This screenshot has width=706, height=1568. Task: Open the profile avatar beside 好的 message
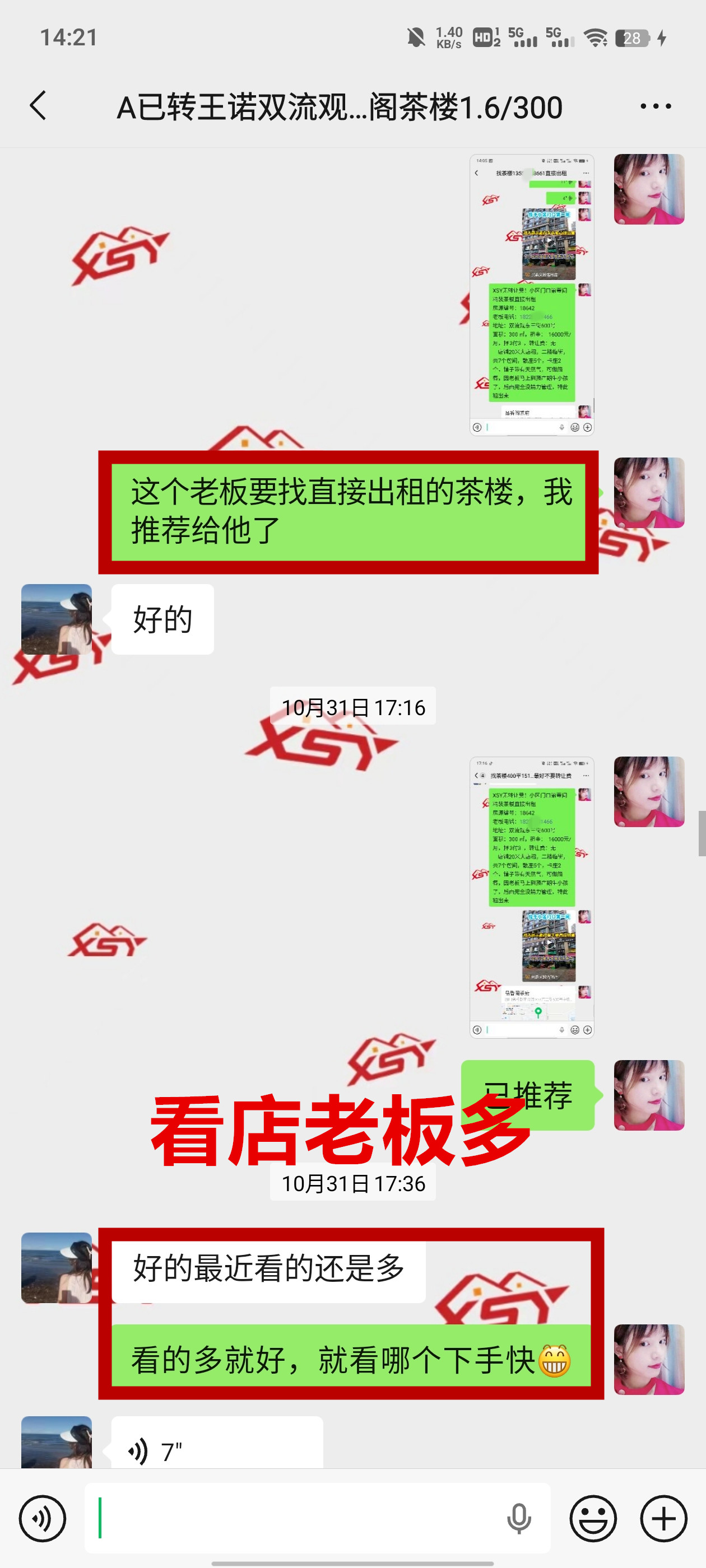57,619
